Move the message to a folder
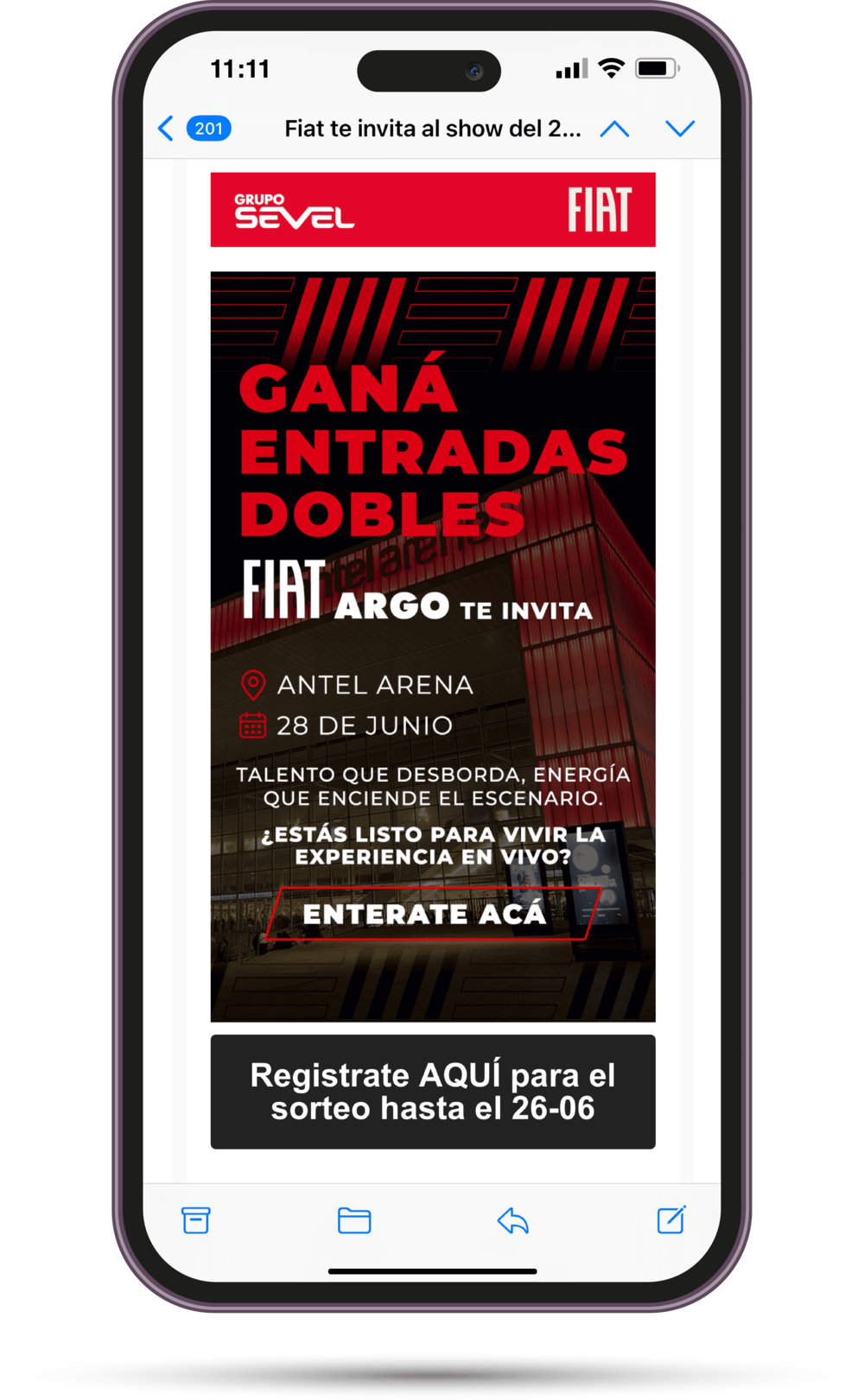 pos(354,1219)
